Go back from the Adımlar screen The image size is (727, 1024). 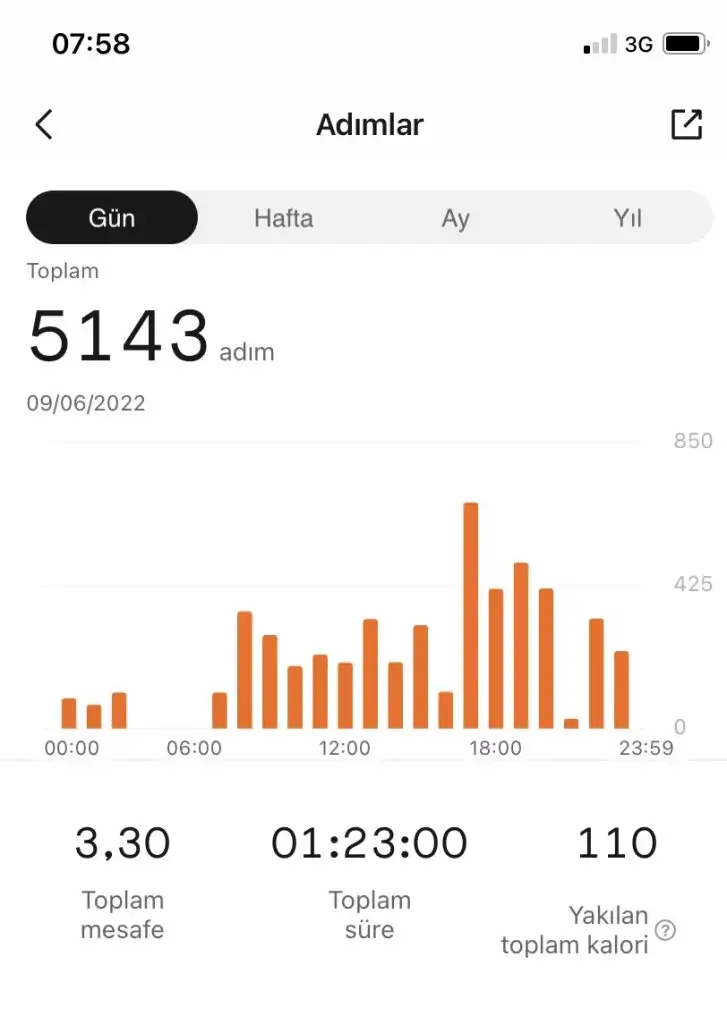tap(44, 125)
